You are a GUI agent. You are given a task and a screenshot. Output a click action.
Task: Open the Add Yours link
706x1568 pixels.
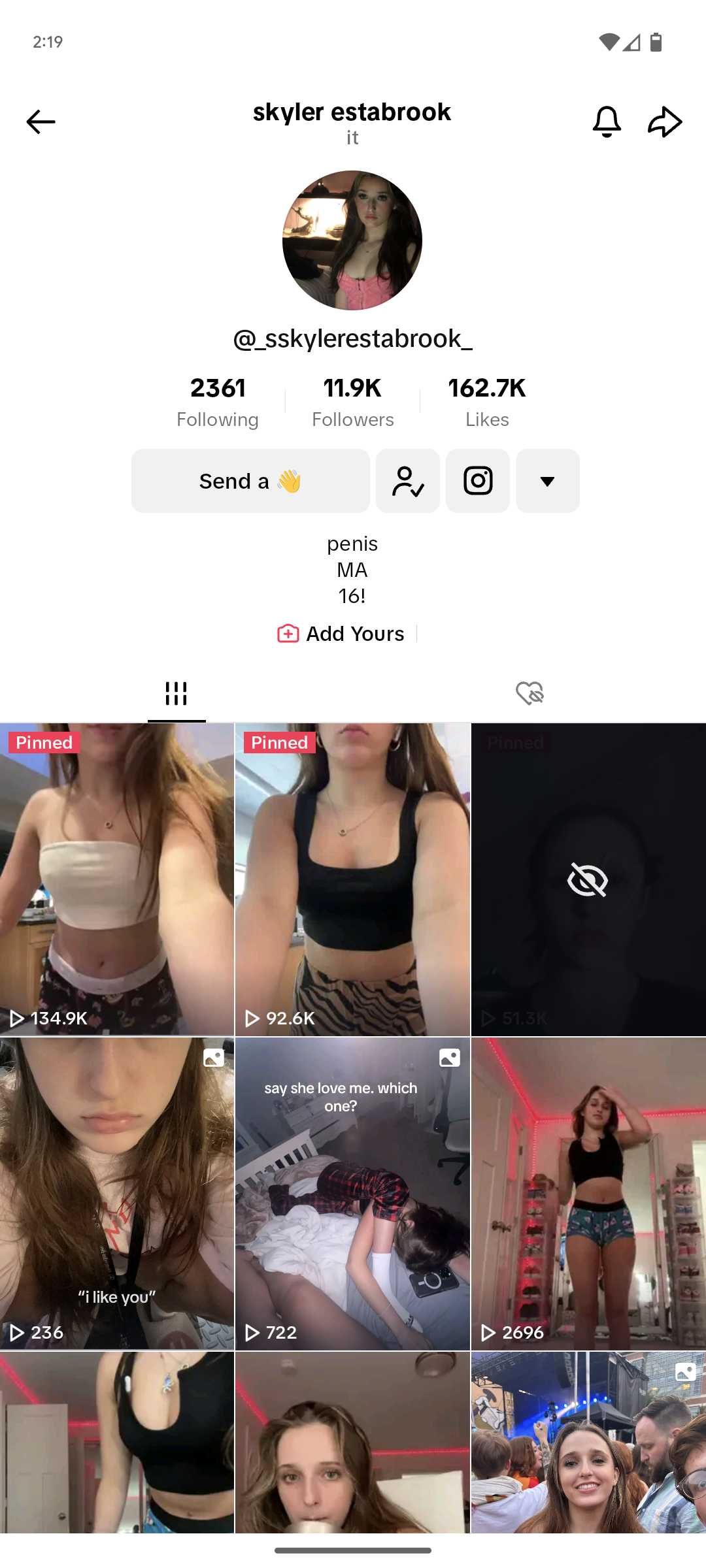[341, 634]
